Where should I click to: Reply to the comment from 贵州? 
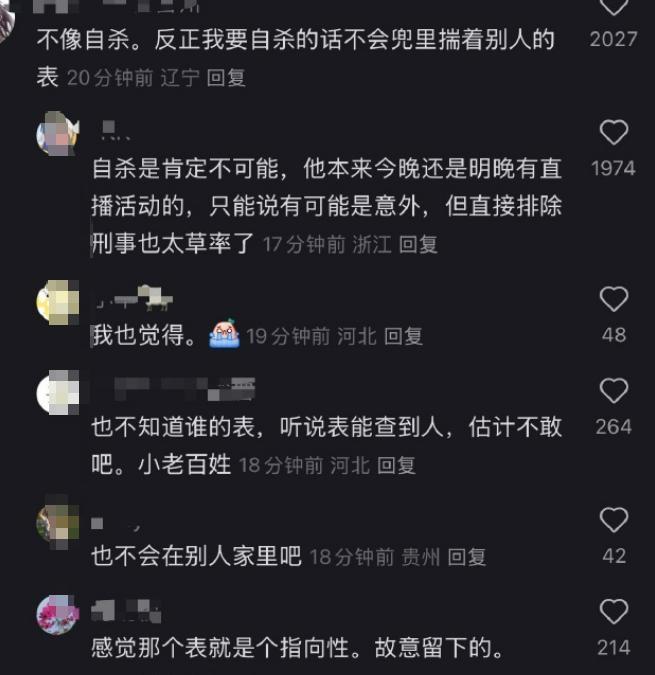(467, 557)
